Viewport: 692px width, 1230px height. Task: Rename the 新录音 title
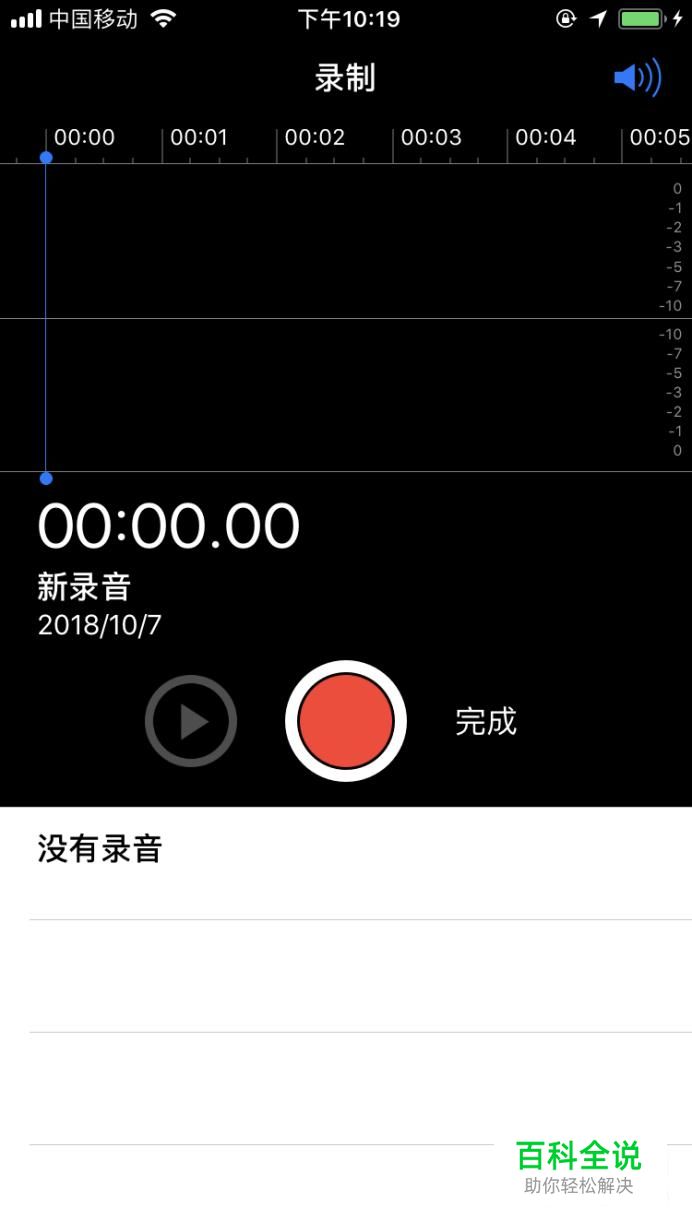pyautogui.click(x=84, y=586)
